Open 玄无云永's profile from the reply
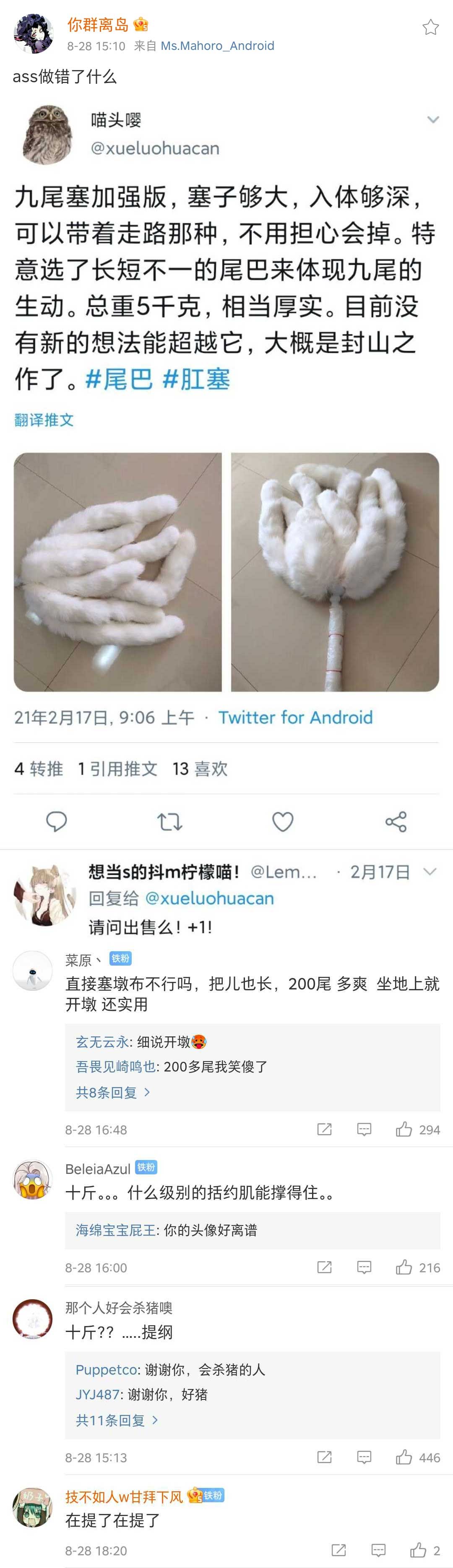 pyautogui.click(x=102, y=1041)
